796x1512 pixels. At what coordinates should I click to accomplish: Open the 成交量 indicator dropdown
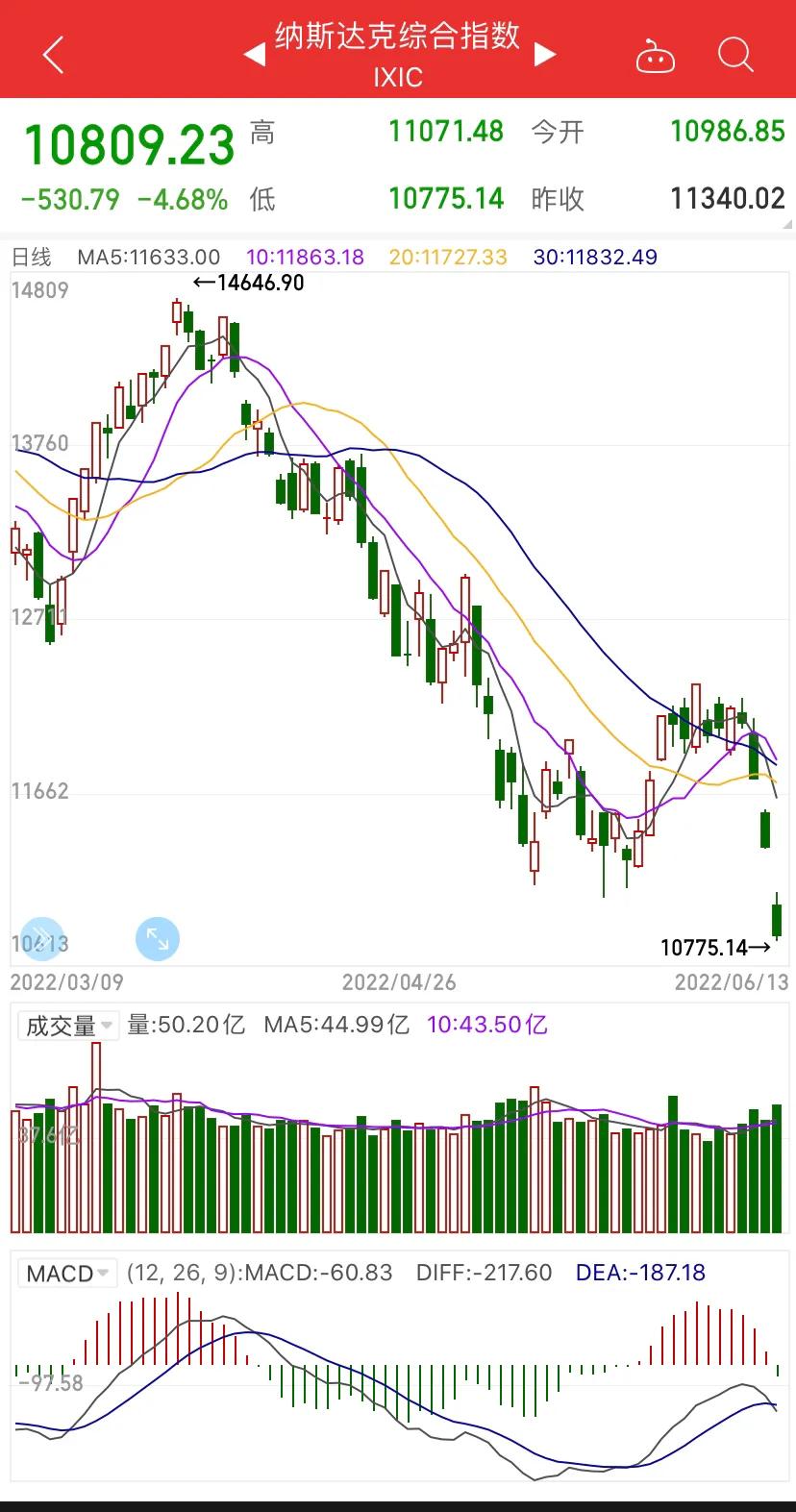pos(67,1026)
